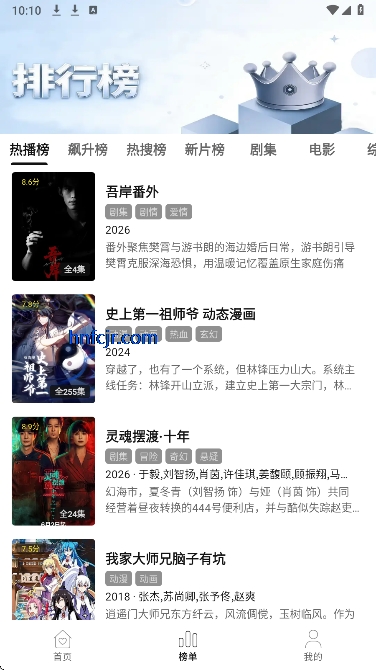Open the 灵魂摆渡·十年 entry
376x670 pixels.
[x=188, y=471]
